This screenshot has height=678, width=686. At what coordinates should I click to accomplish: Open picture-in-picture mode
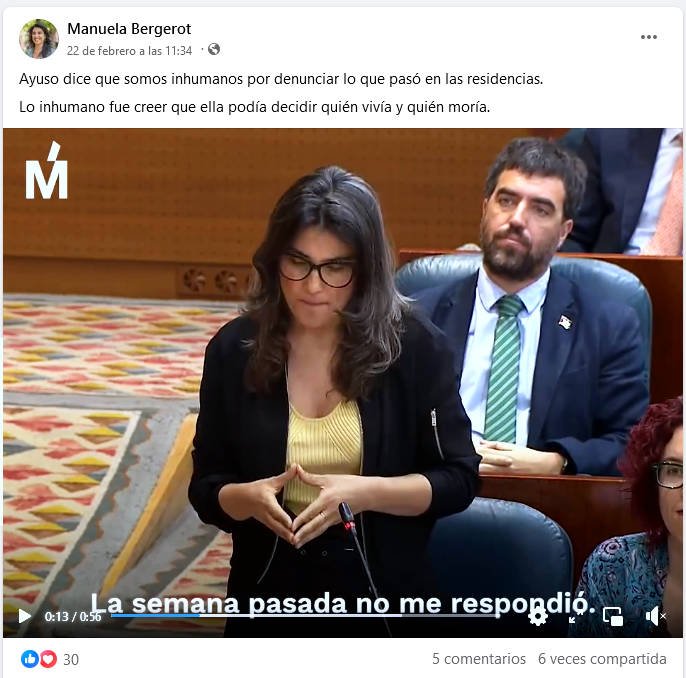click(x=613, y=616)
